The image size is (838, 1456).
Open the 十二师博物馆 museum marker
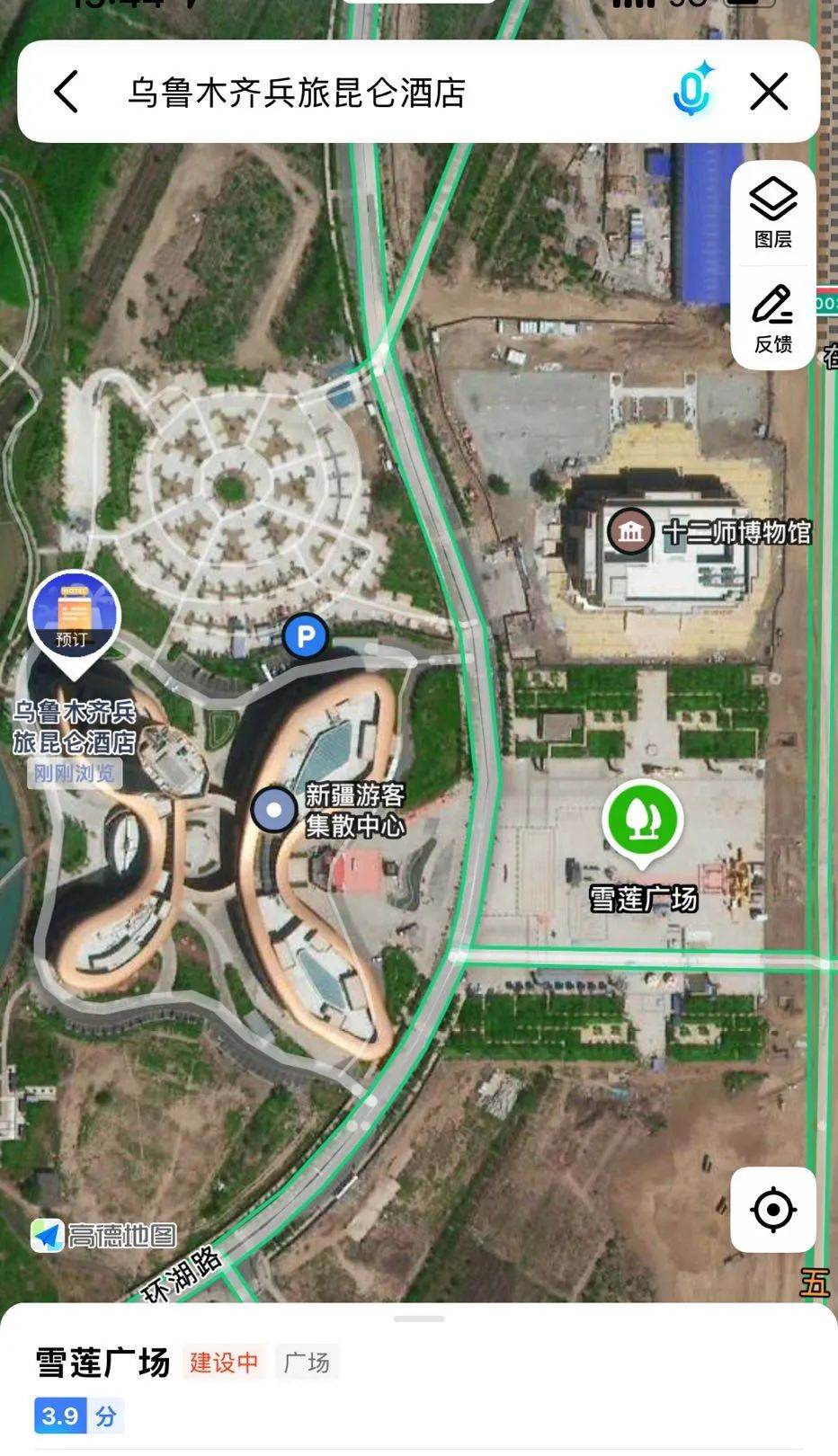(x=630, y=532)
